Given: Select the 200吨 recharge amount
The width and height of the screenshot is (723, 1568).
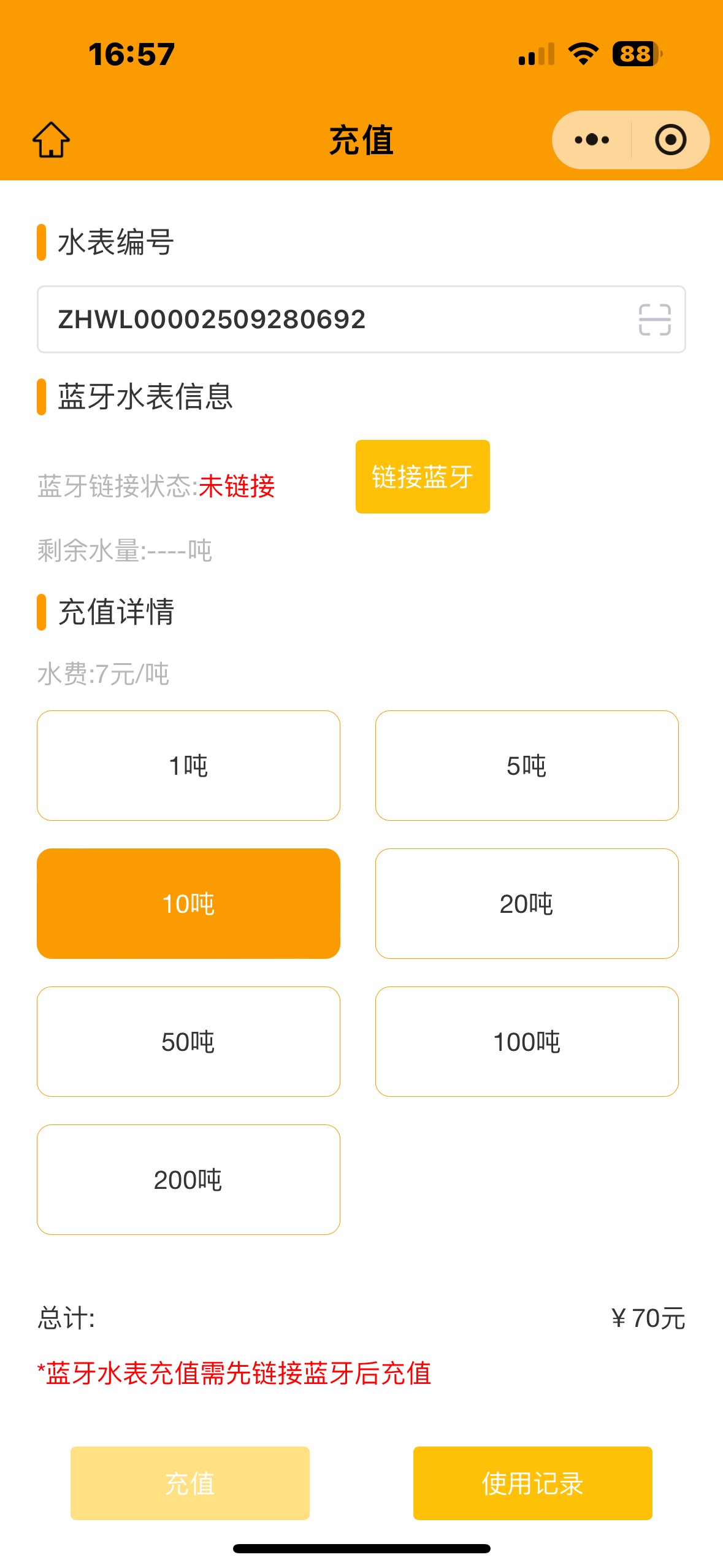Looking at the screenshot, I should [x=188, y=1180].
